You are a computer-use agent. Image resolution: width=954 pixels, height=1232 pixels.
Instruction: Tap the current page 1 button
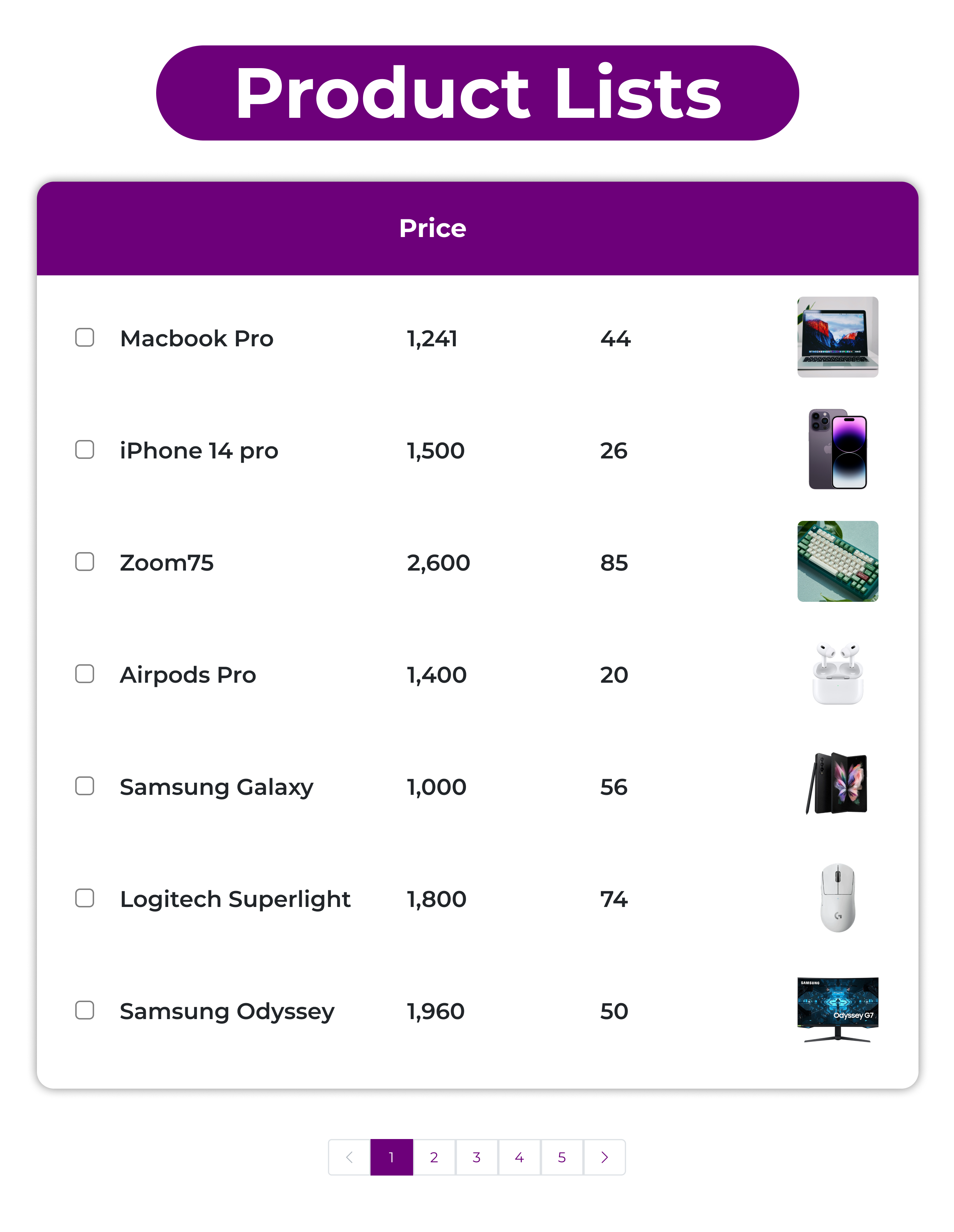pos(391,1157)
